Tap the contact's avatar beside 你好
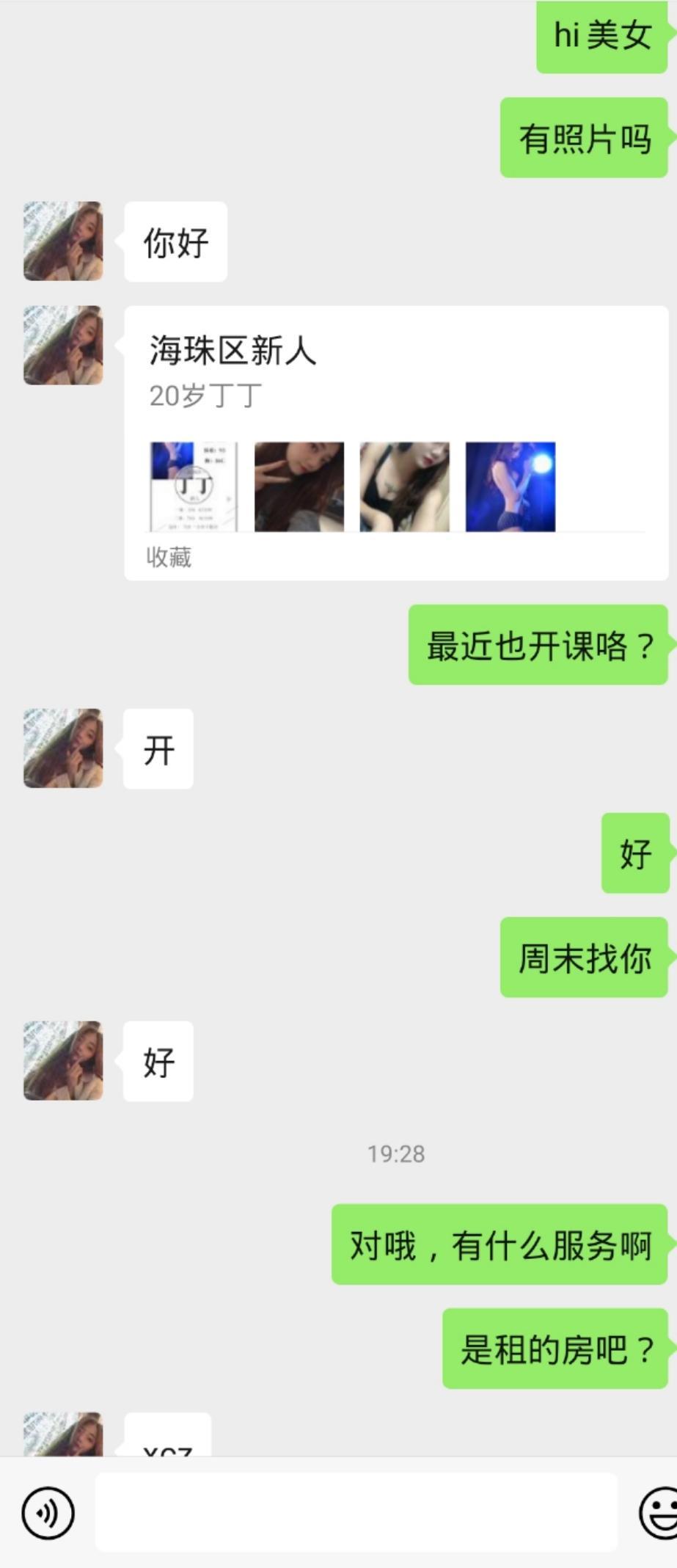Image resolution: width=677 pixels, height=1568 pixels. tap(63, 241)
